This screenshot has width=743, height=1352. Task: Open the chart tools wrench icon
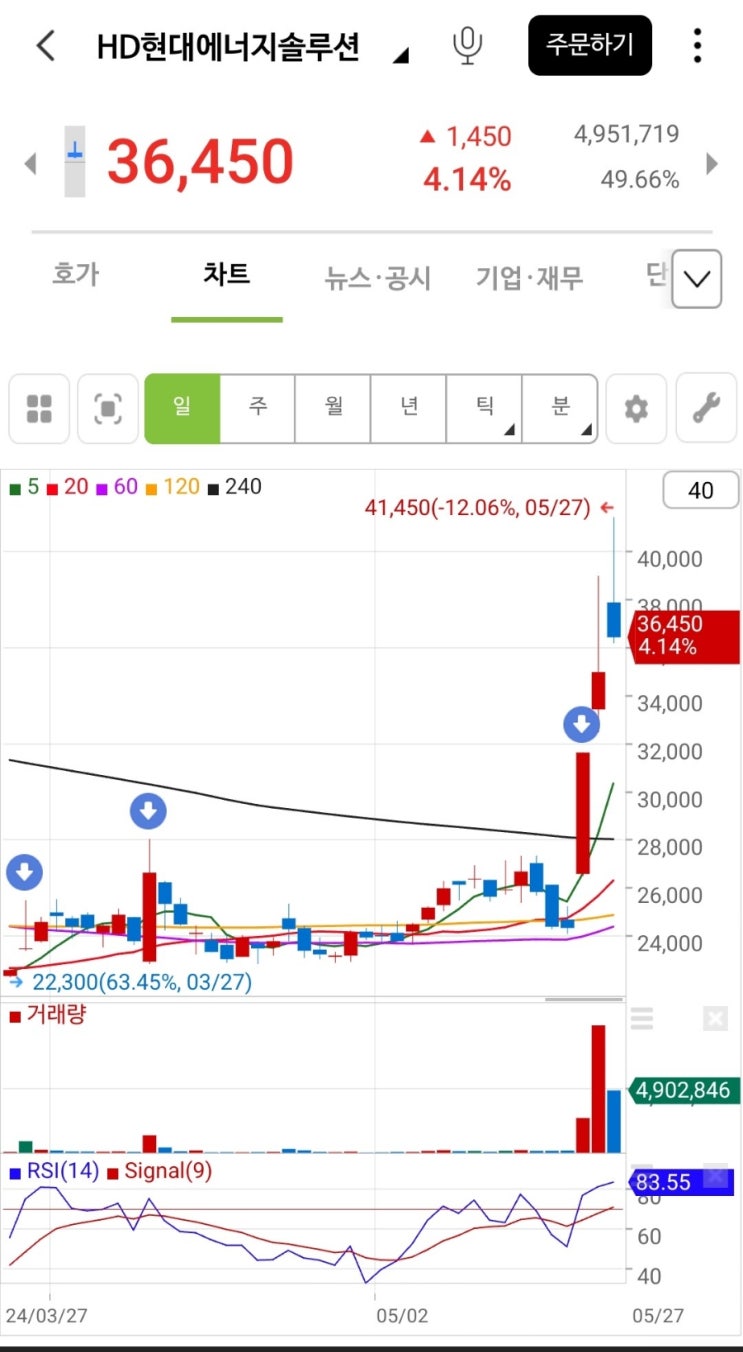point(706,408)
